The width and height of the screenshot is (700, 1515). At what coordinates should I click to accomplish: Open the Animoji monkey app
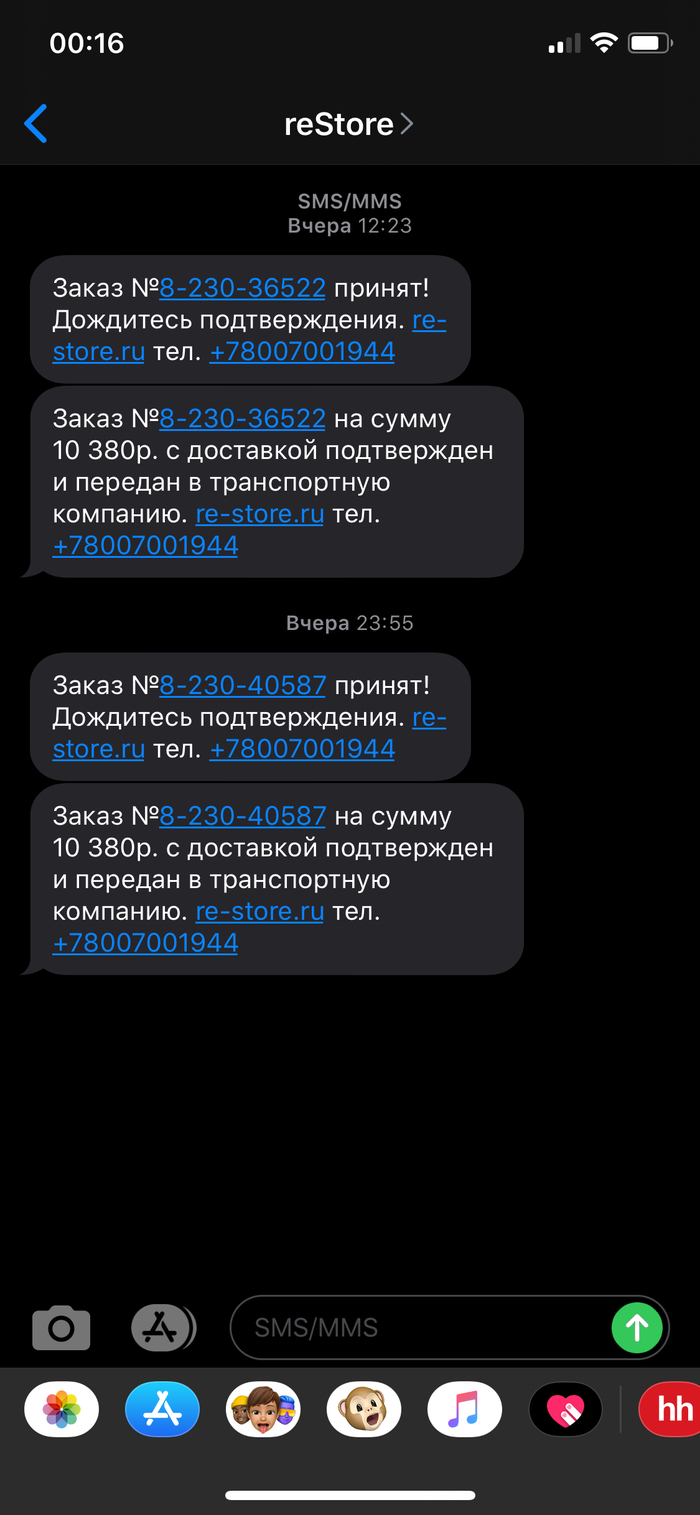click(364, 1409)
